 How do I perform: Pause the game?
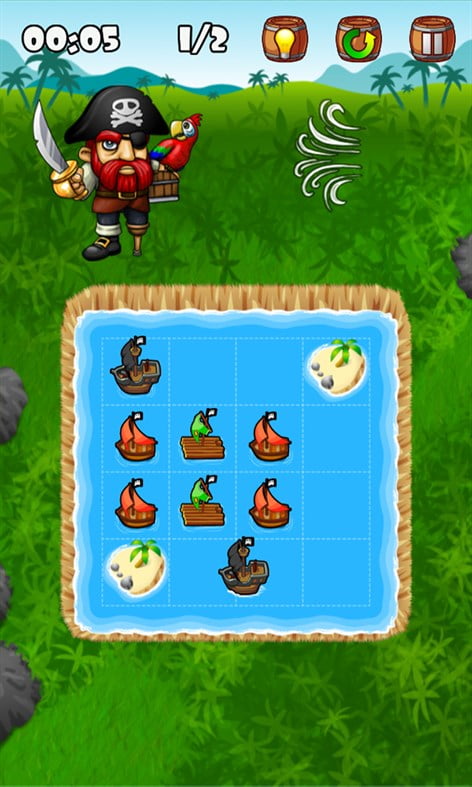point(432,39)
